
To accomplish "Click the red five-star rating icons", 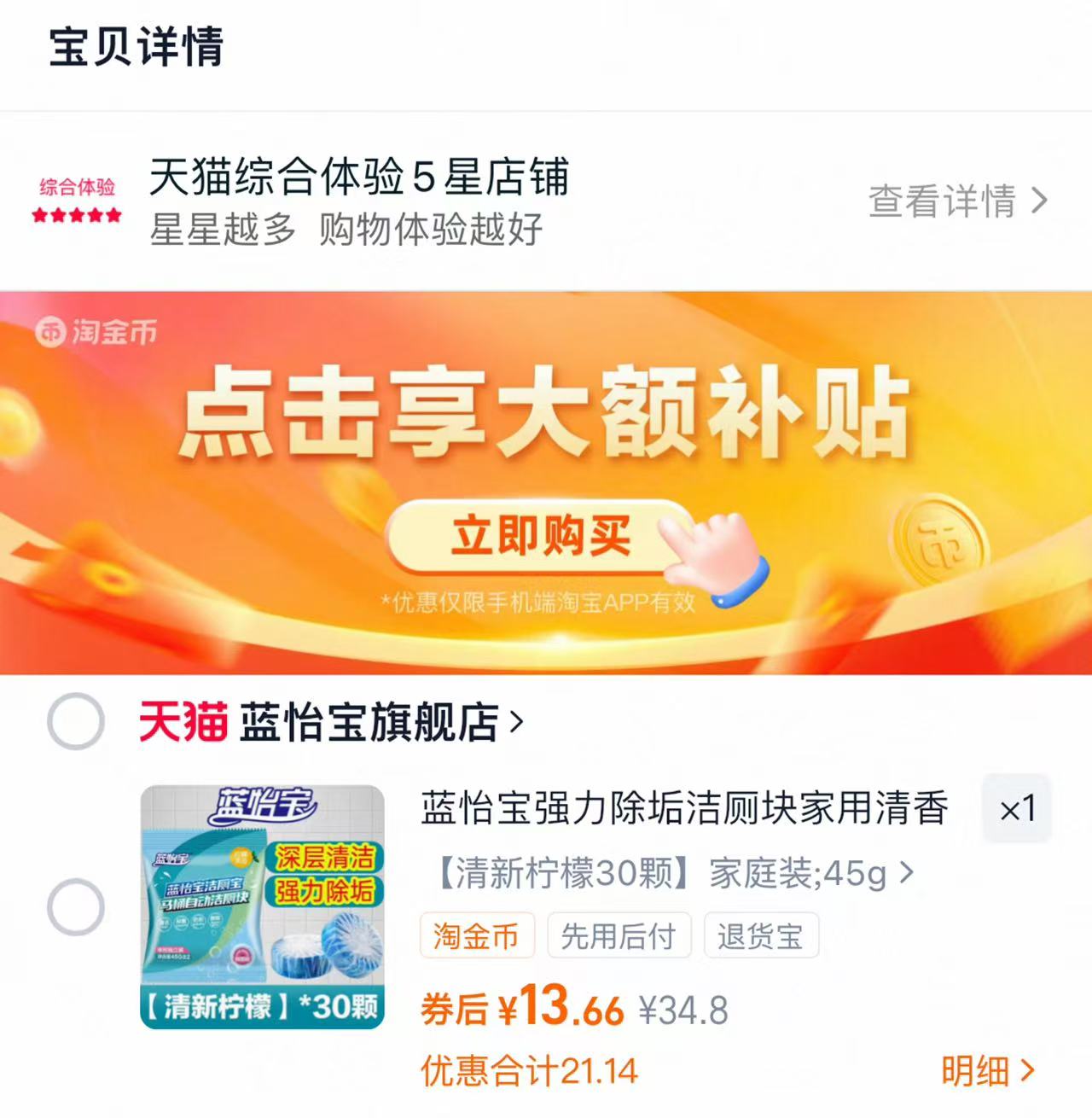I will tap(75, 217).
